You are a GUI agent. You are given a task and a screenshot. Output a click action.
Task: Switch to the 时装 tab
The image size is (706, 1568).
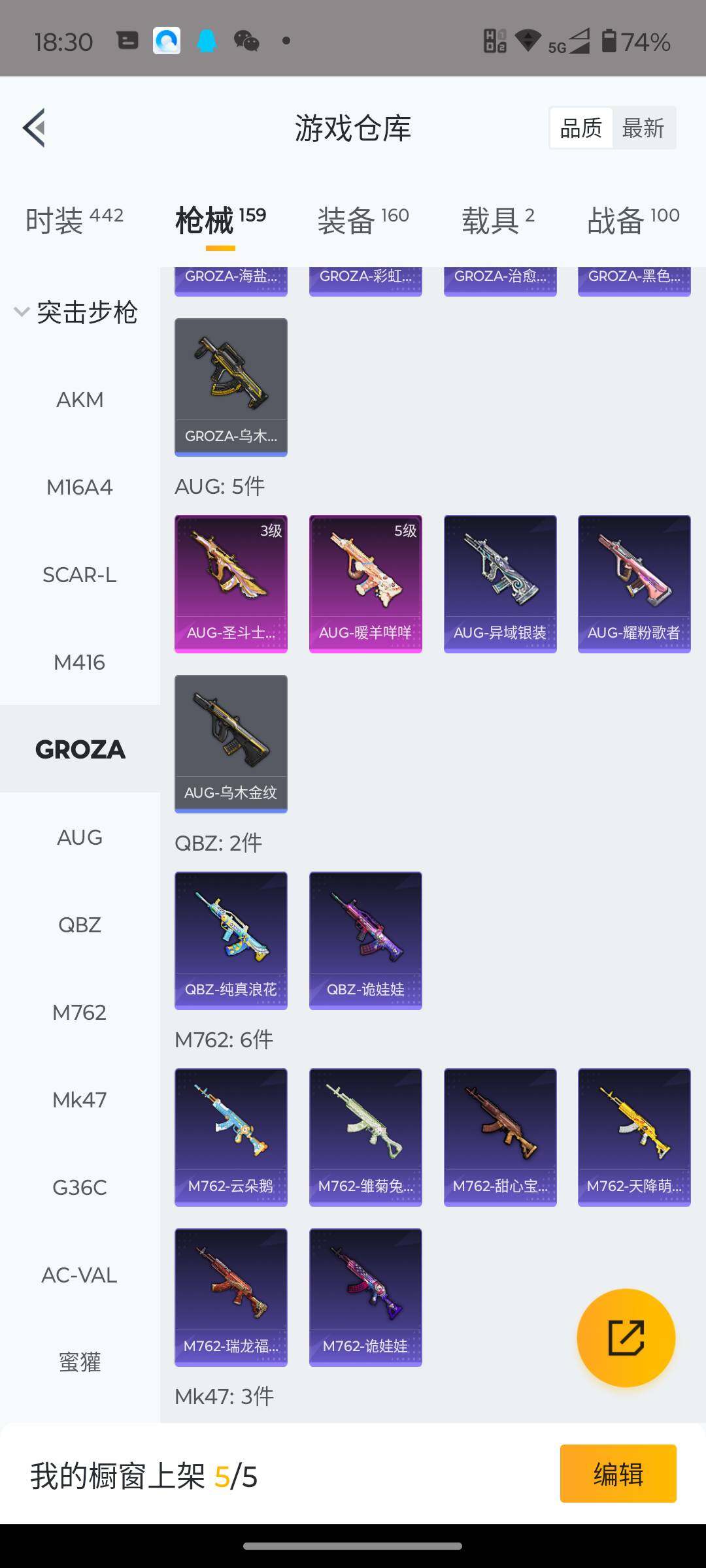click(x=74, y=220)
